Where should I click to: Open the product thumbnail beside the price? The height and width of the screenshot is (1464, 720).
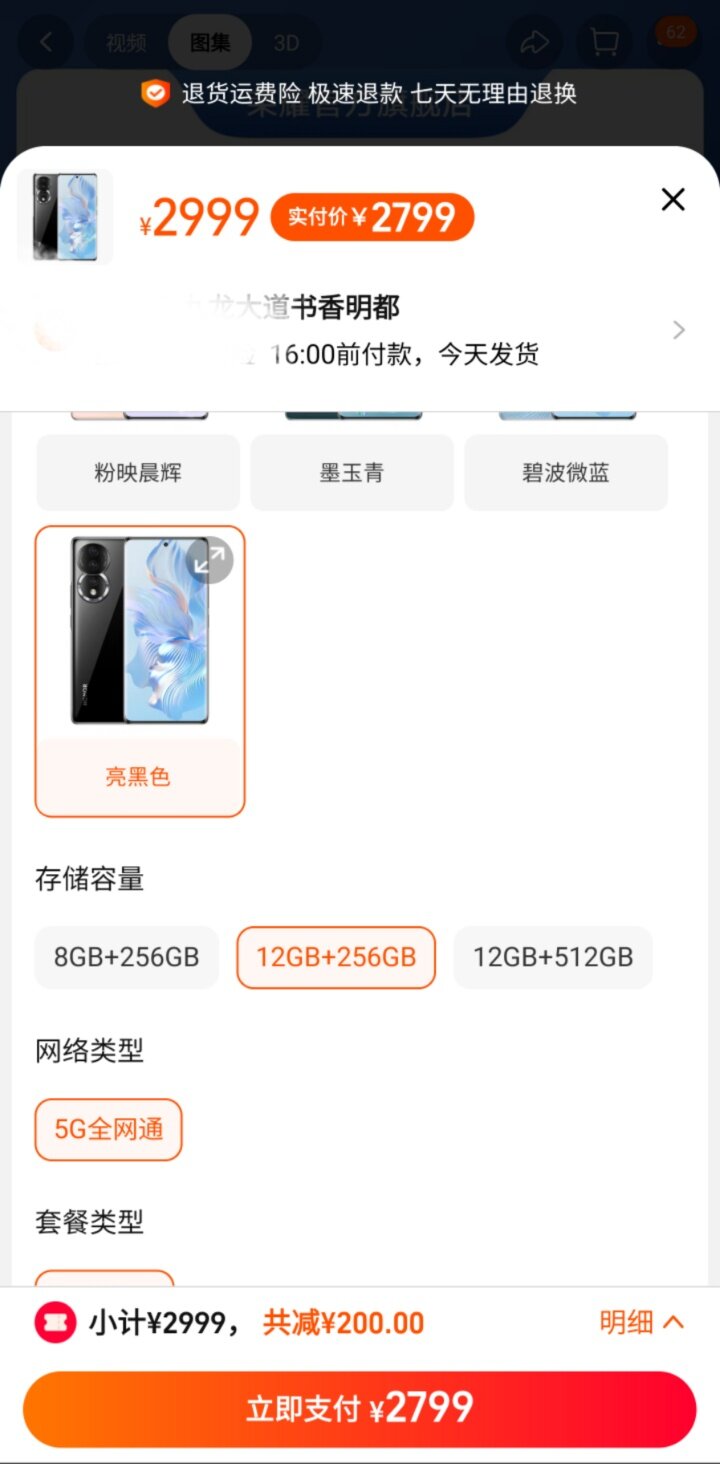65,217
